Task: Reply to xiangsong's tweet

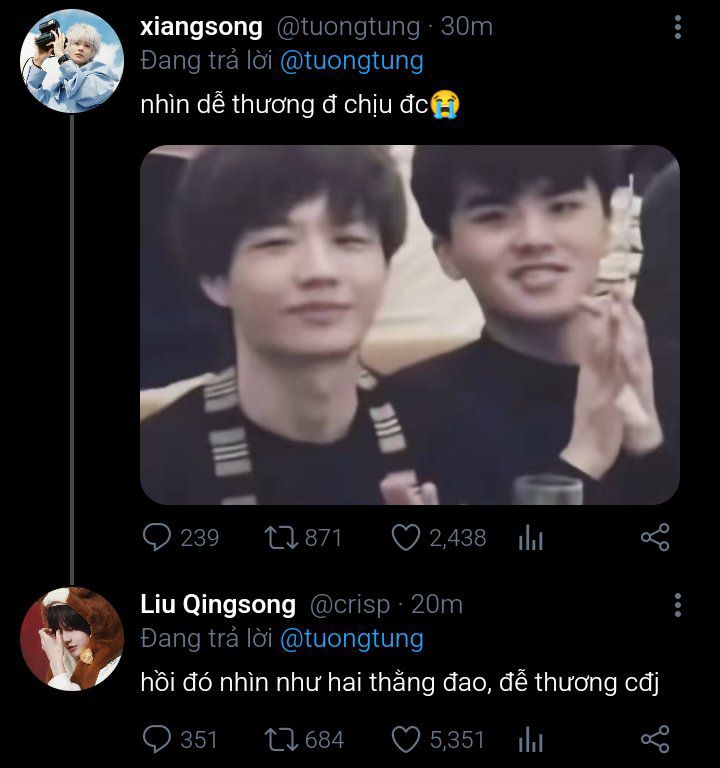Action: (x=157, y=538)
